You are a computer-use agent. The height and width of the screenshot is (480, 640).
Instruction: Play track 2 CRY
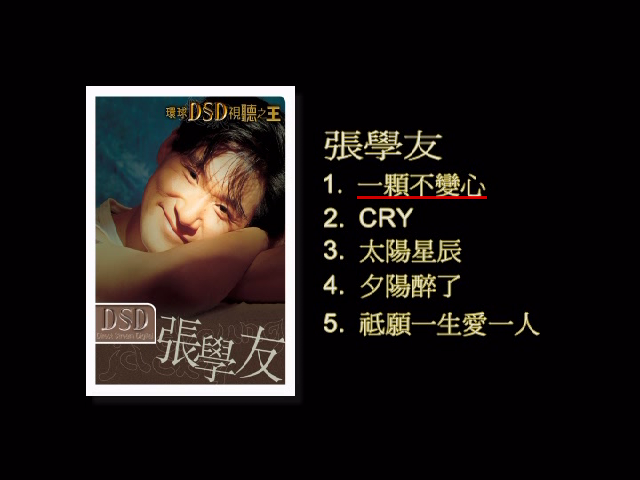pos(385,218)
